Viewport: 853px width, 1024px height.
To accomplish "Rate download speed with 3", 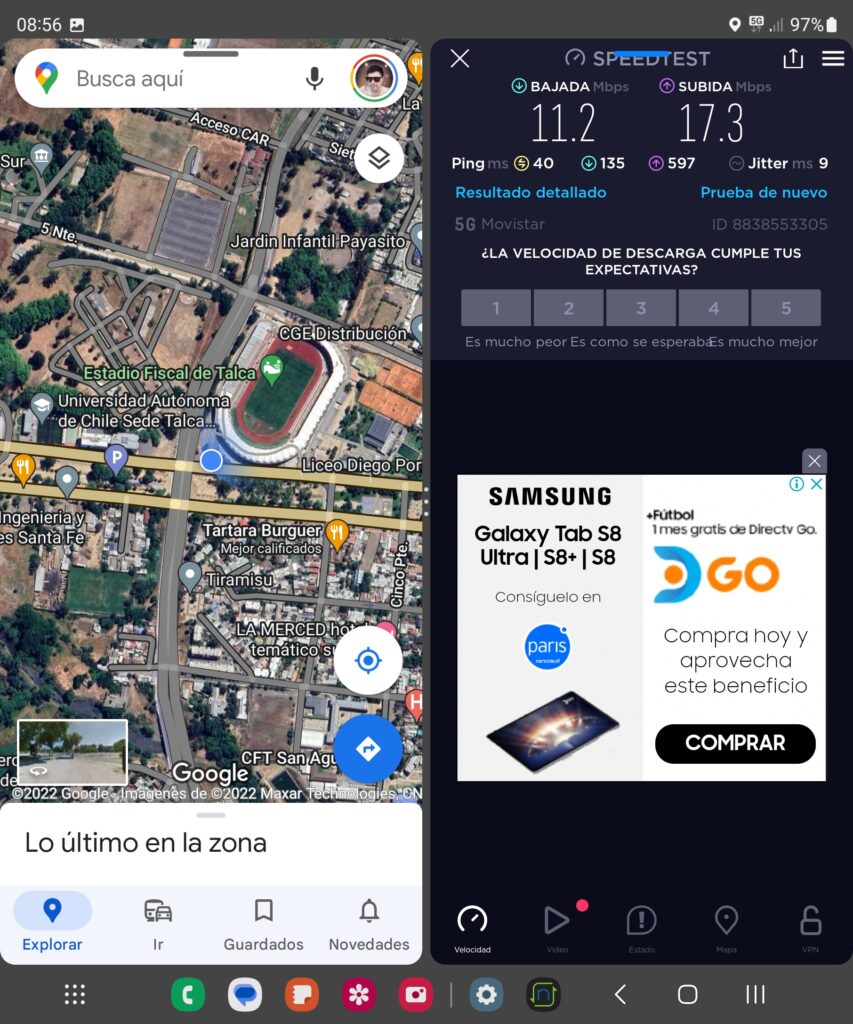I will [641, 308].
